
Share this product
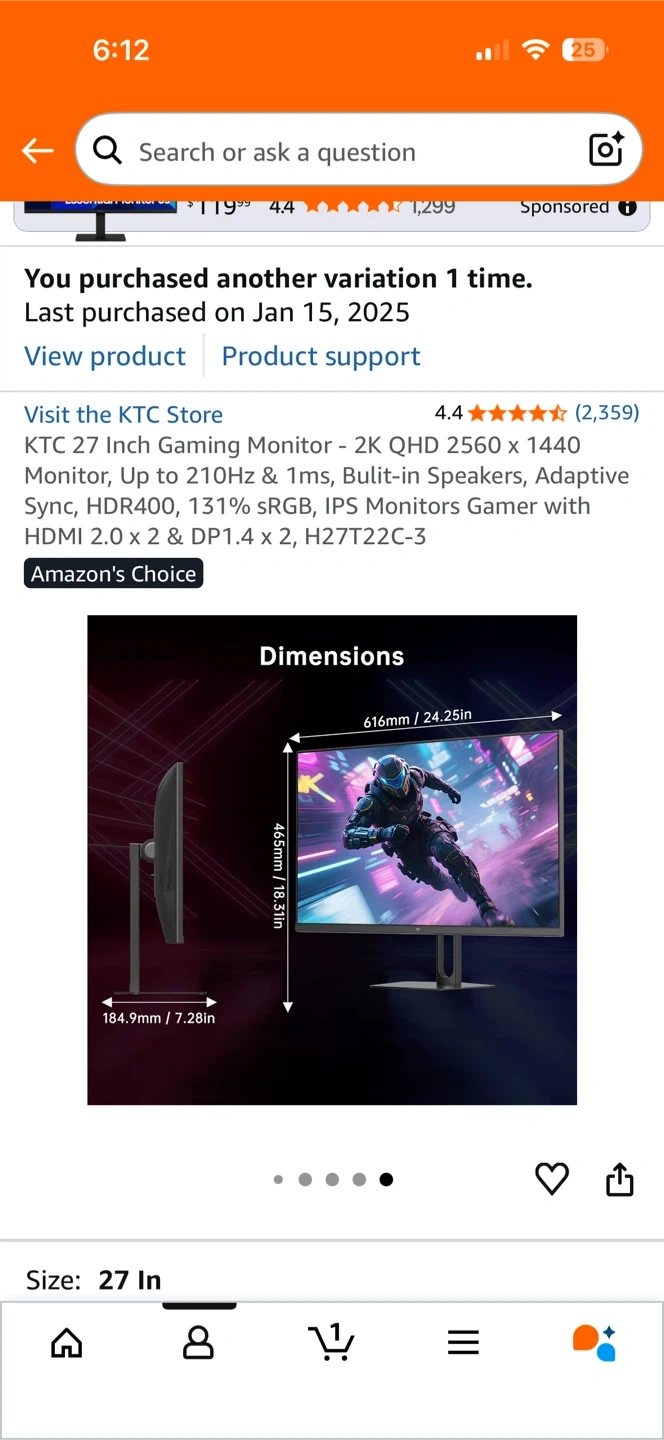tap(620, 1179)
